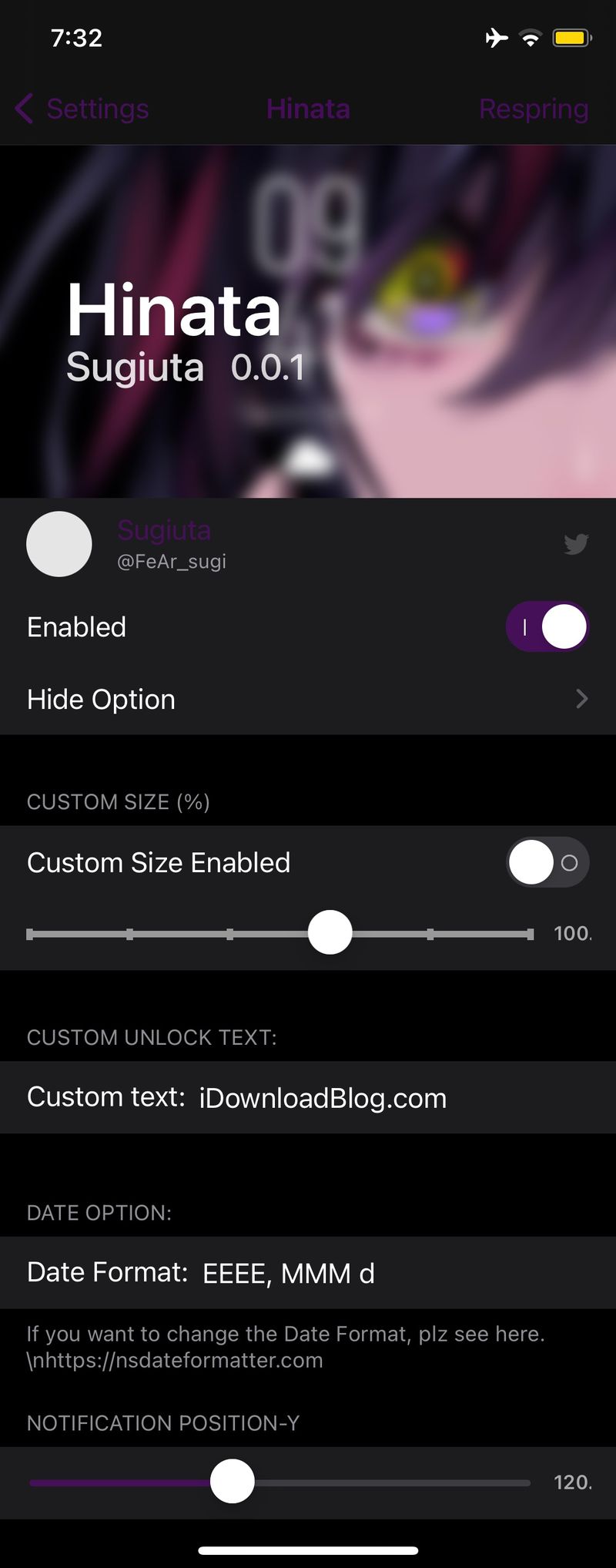Open Sugiuta's Twitter profile row
This screenshot has height=1568, width=616.
(308, 544)
